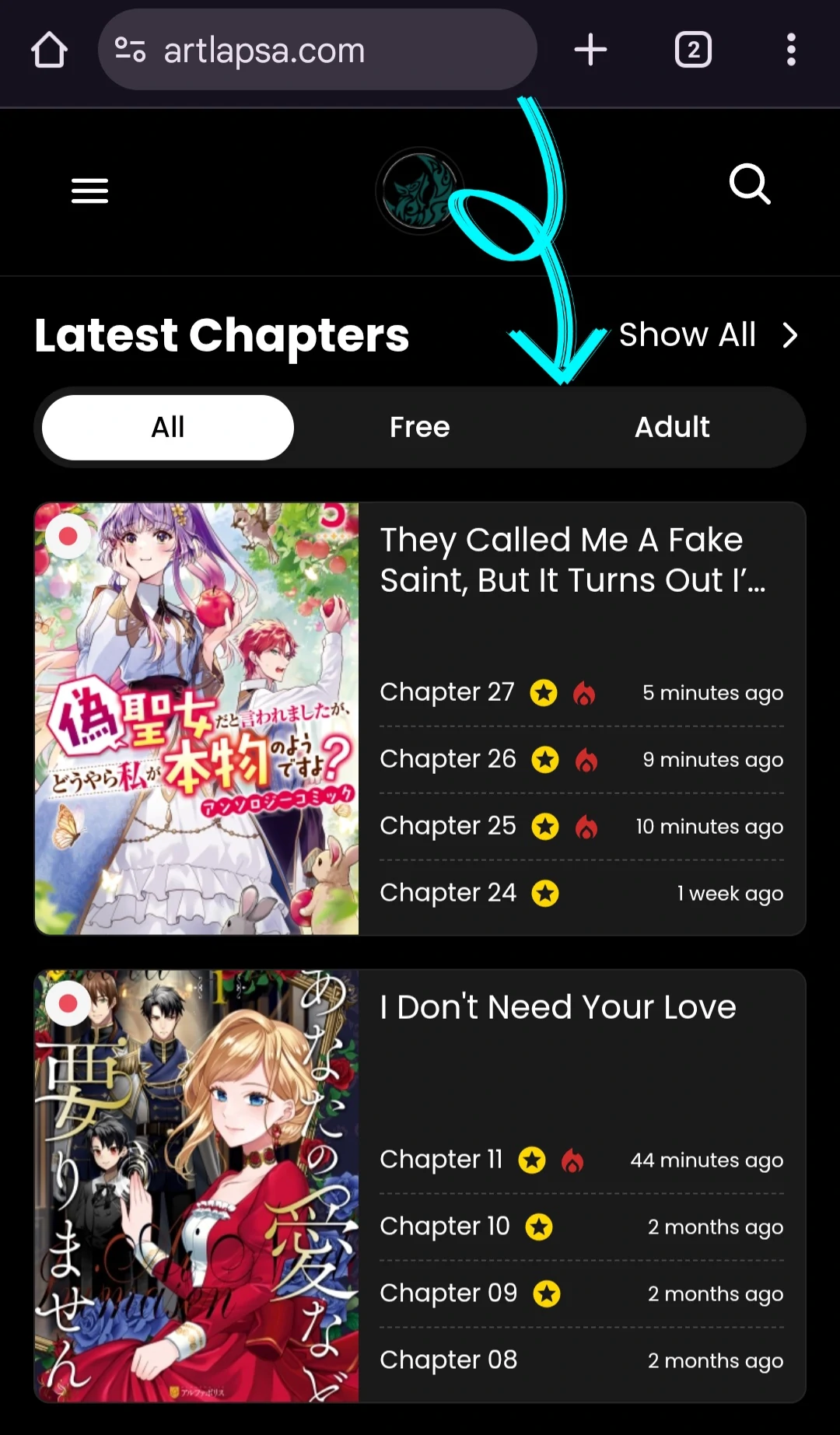Viewport: 840px width, 1435px height.
Task: Open the Fake Saint manga cover
Action: (x=197, y=718)
